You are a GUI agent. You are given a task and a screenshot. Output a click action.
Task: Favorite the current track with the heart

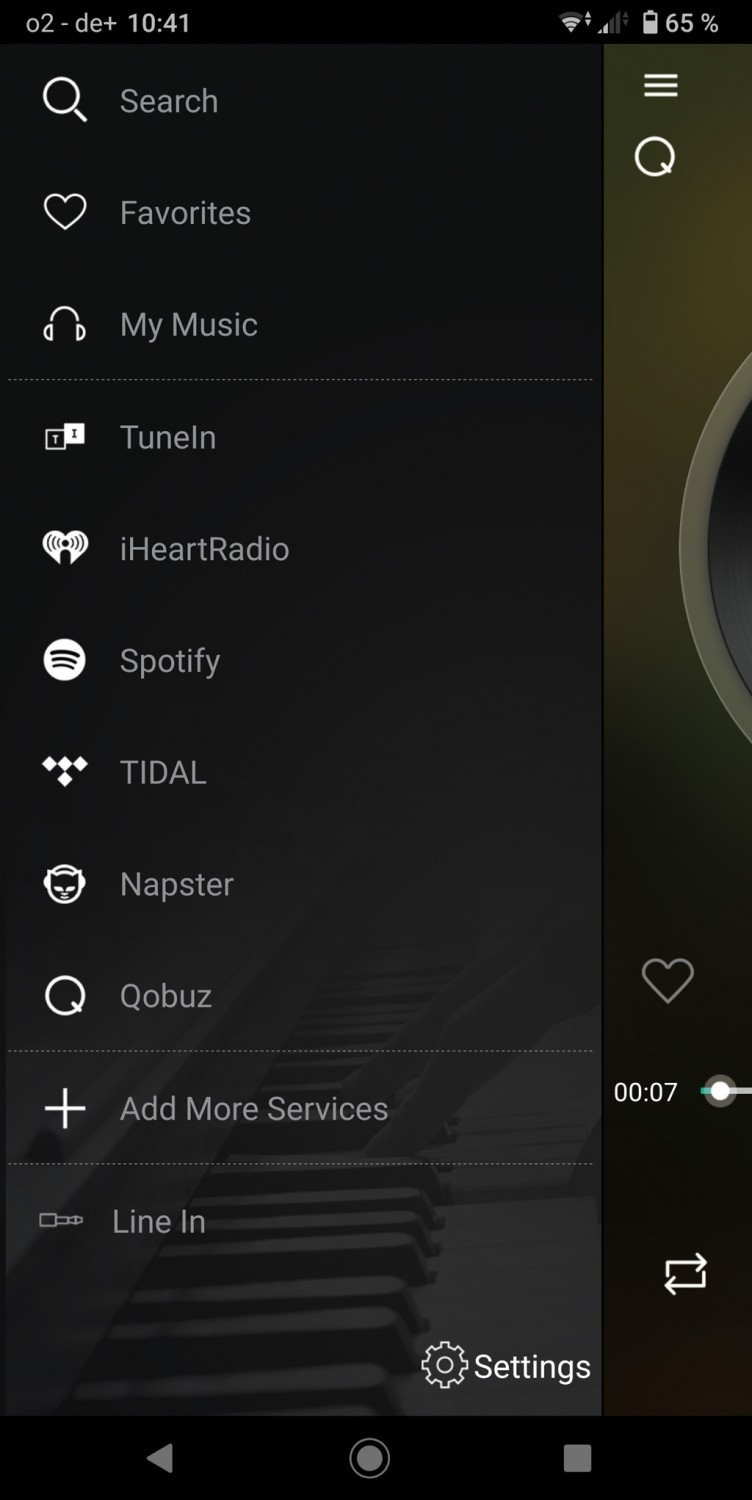[x=667, y=980]
